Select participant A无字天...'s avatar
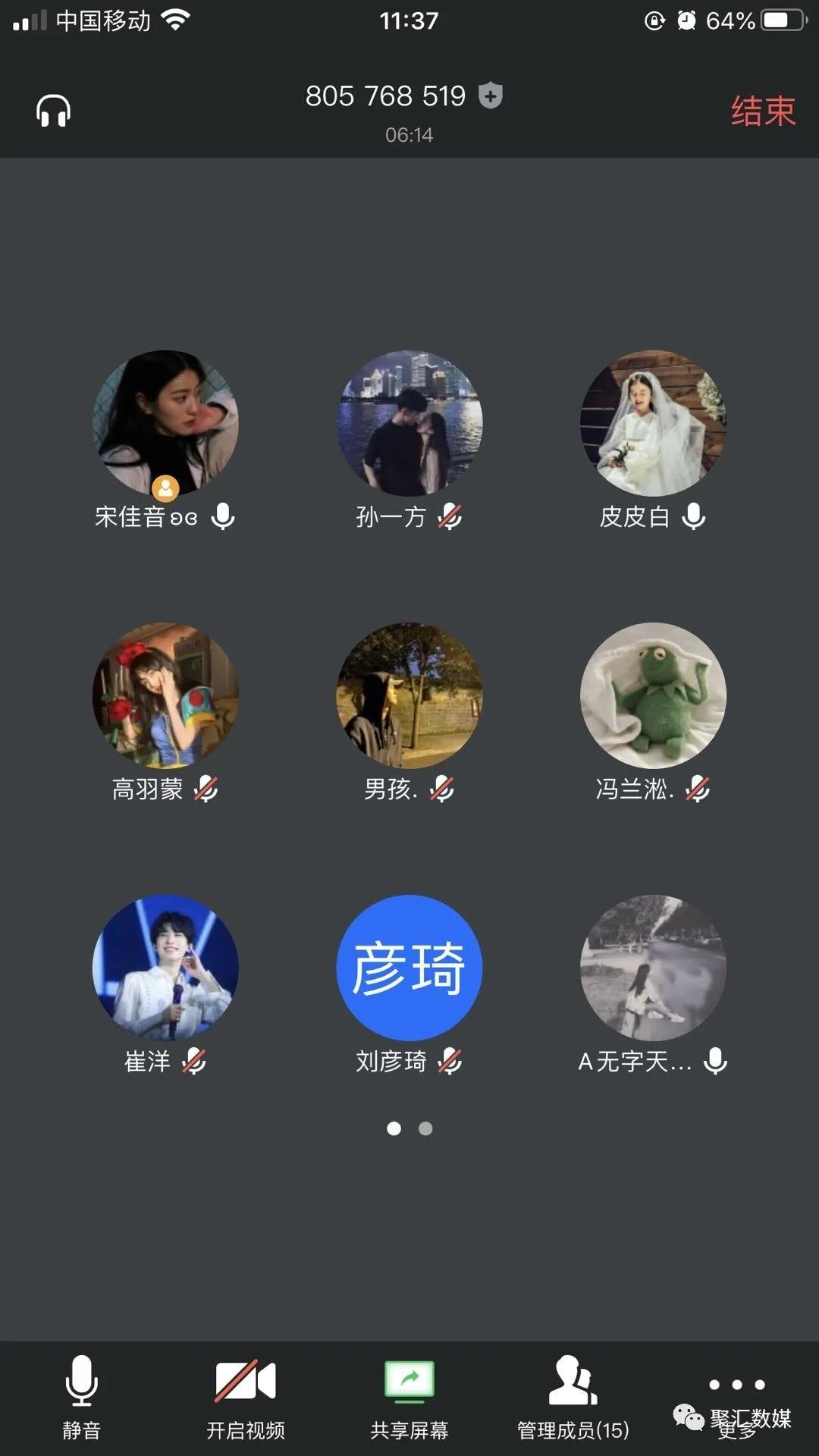819x1456 pixels. (653, 968)
